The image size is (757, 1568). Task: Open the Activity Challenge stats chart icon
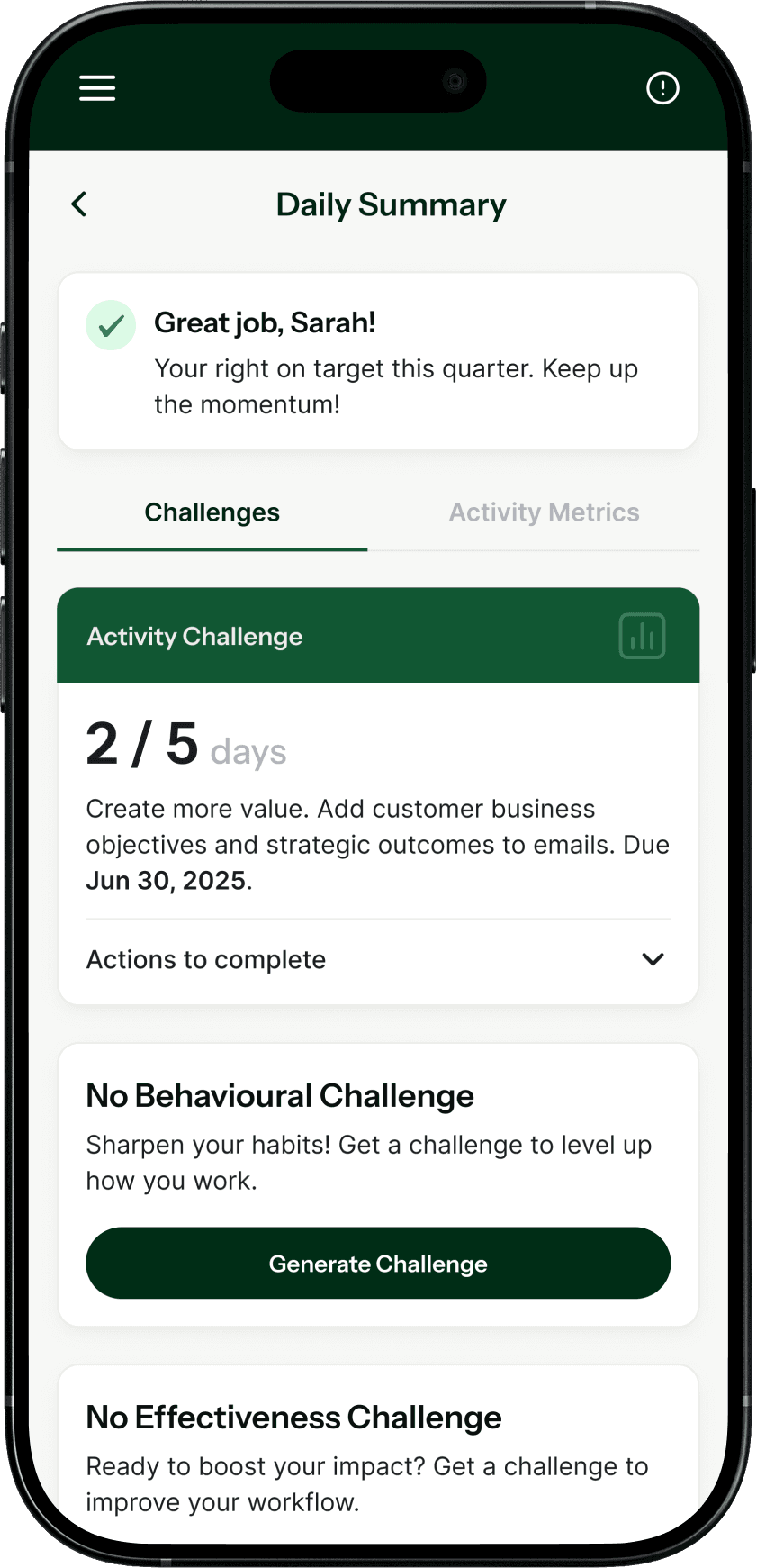click(x=641, y=636)
